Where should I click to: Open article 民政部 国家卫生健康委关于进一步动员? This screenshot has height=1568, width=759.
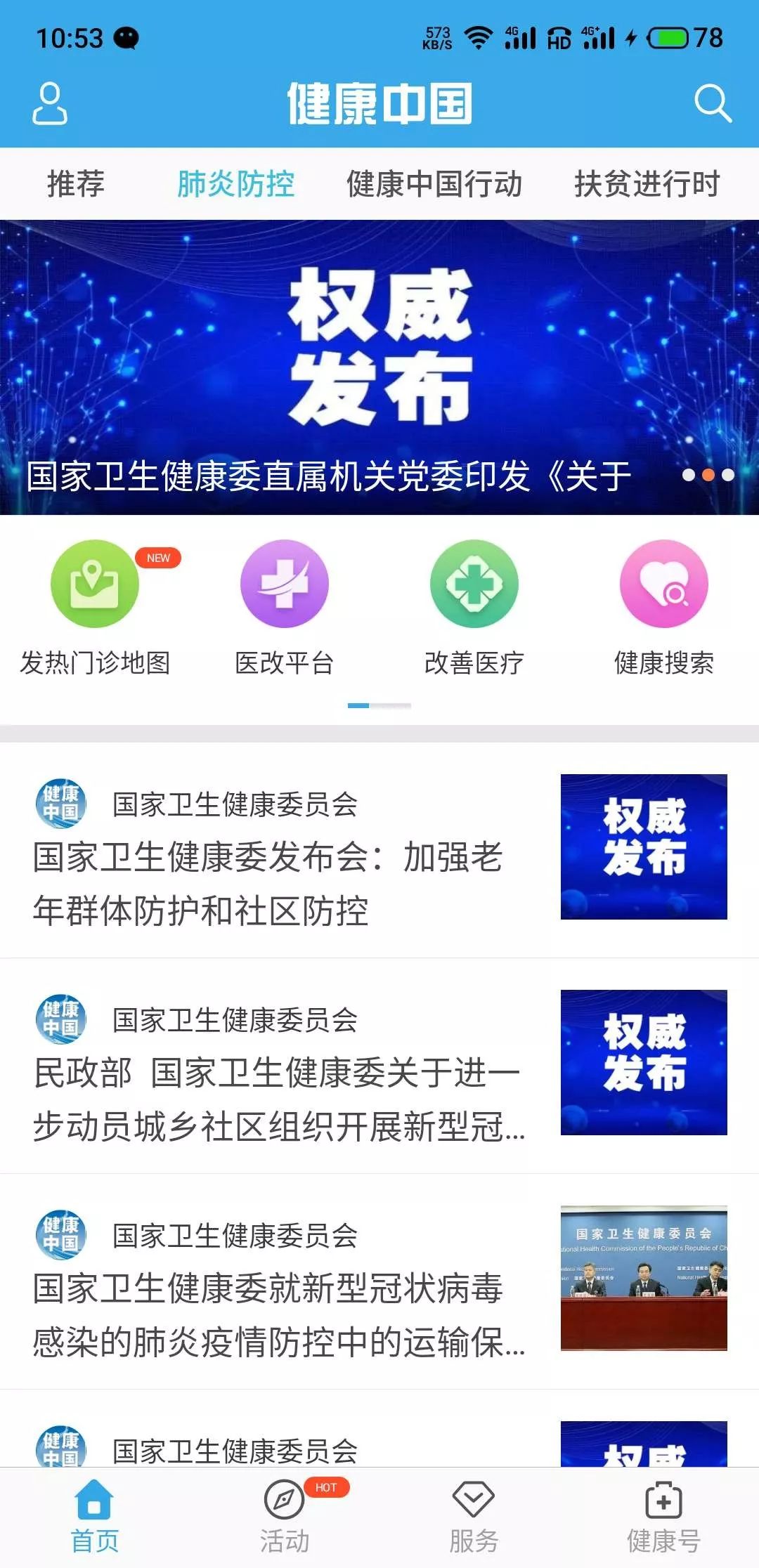[x=281, y=1099]
